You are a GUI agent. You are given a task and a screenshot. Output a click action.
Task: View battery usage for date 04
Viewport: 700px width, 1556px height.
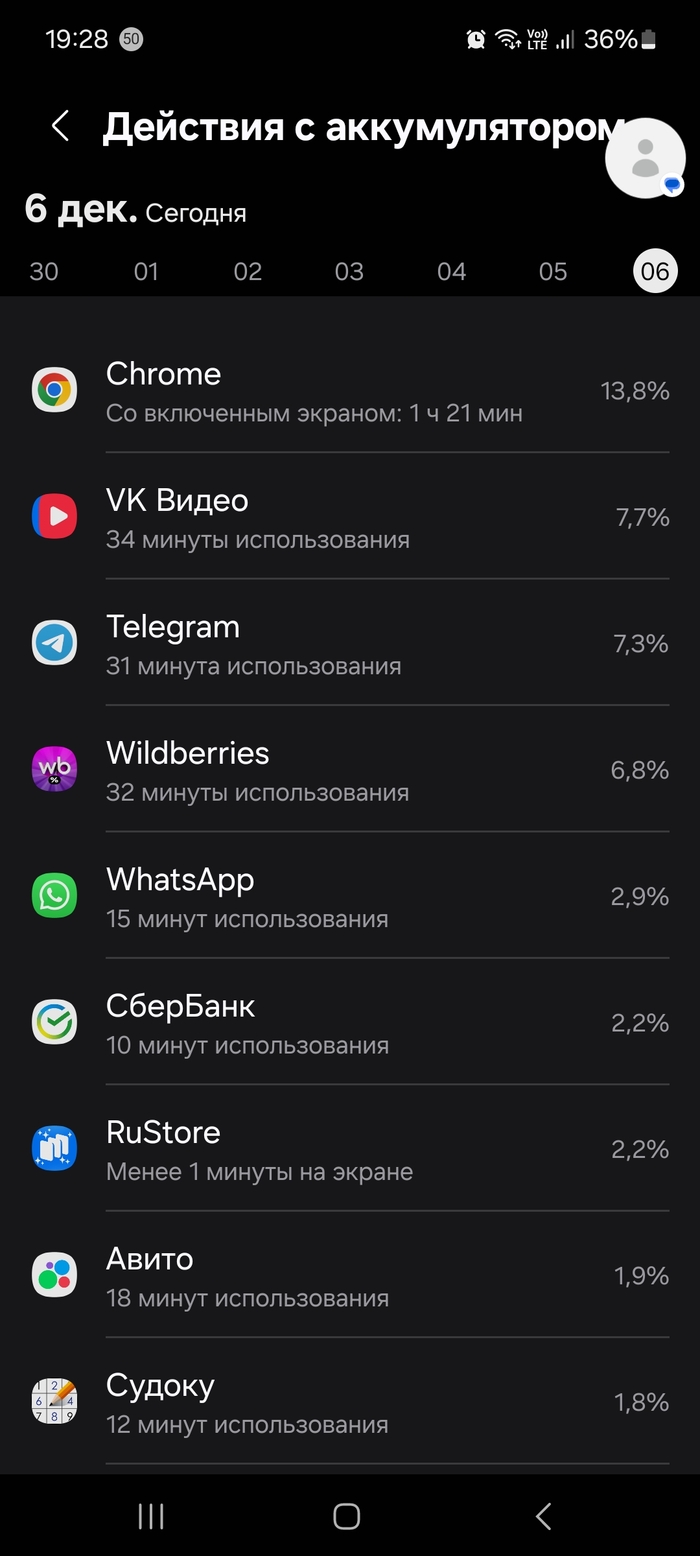pyautogui.click(x=451, y=271)
